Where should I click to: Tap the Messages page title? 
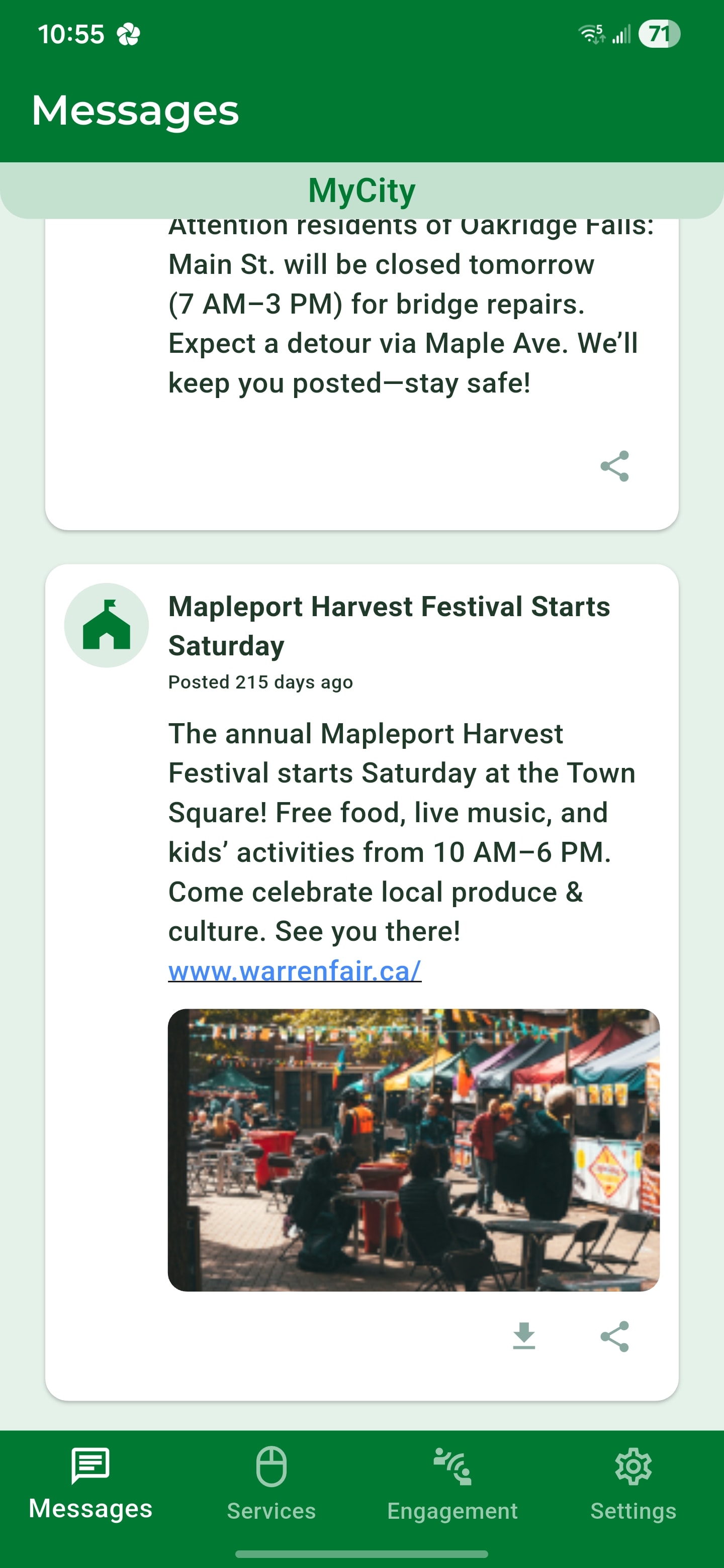[135, 111]
